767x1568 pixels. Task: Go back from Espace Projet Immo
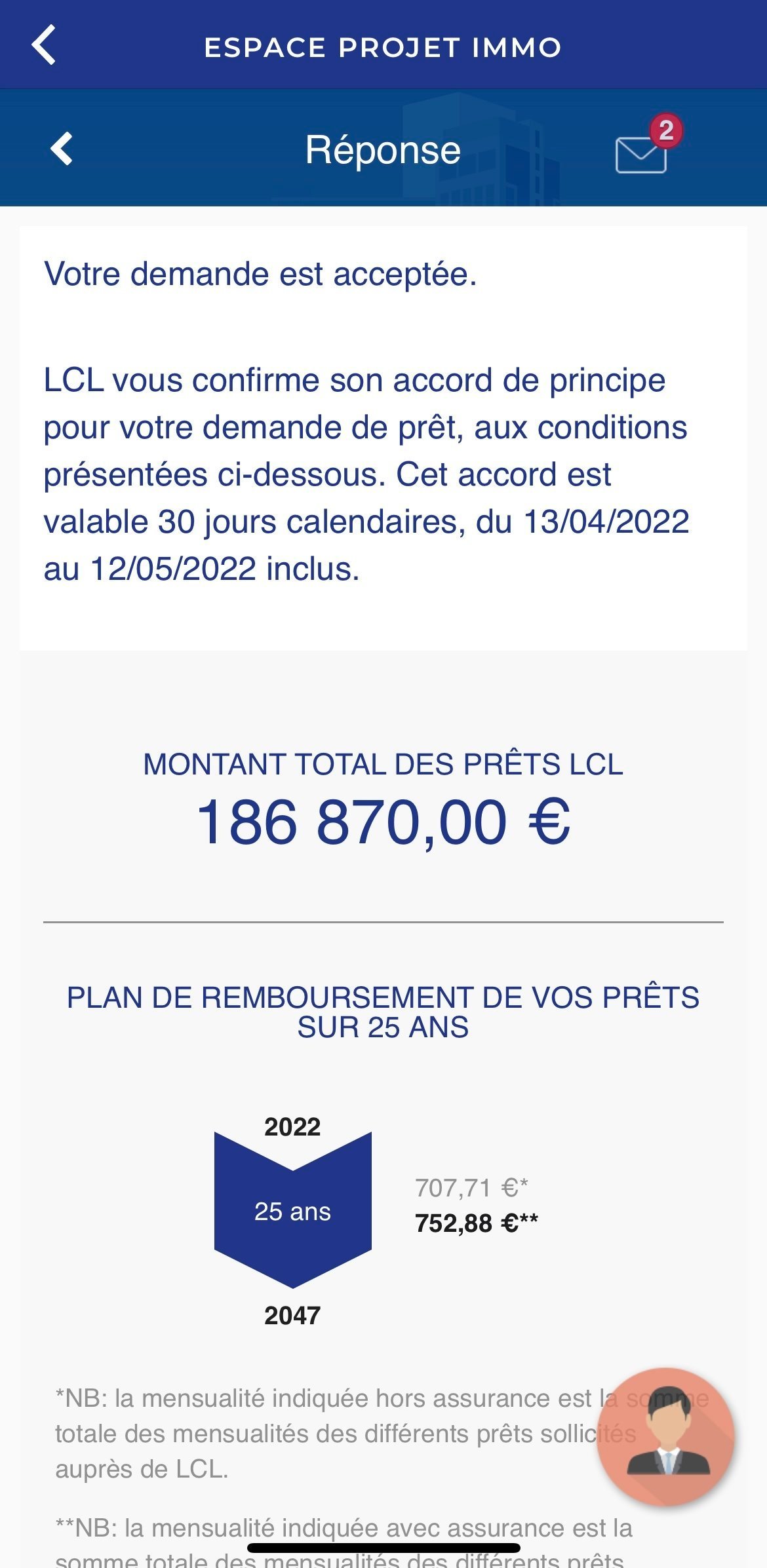coord(44,45)
